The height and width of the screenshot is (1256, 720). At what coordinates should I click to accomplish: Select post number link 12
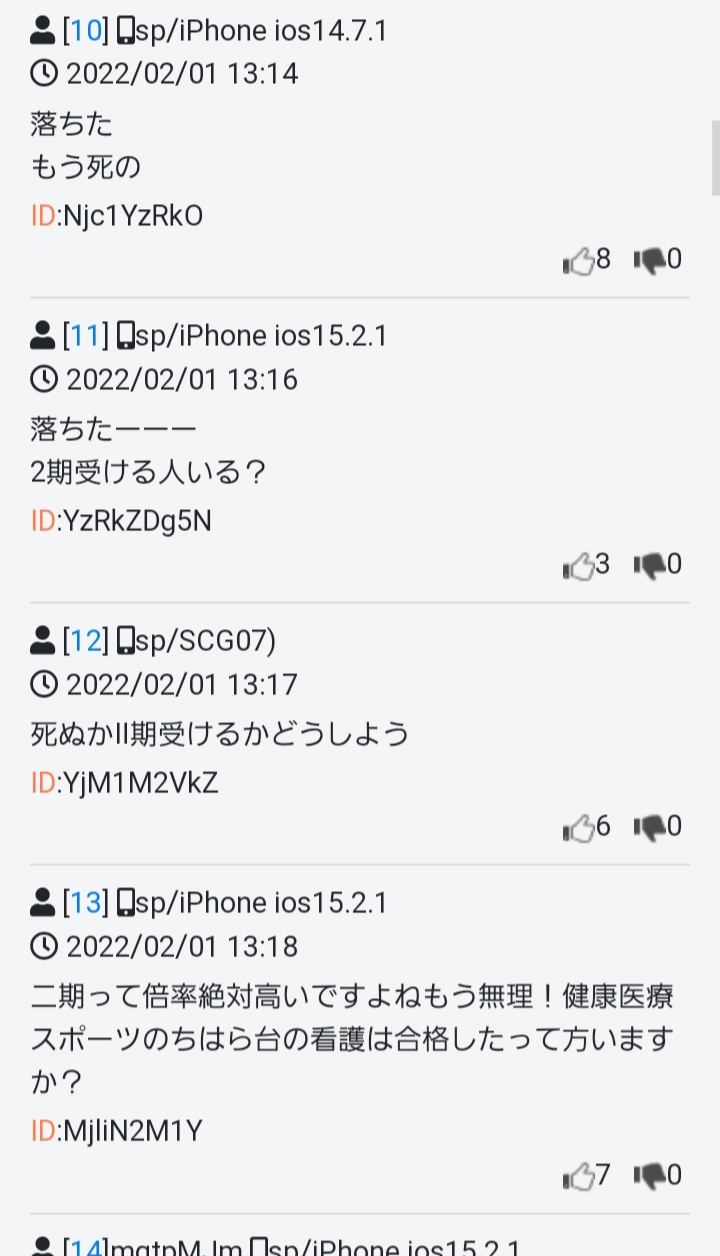tap(85, 641)
